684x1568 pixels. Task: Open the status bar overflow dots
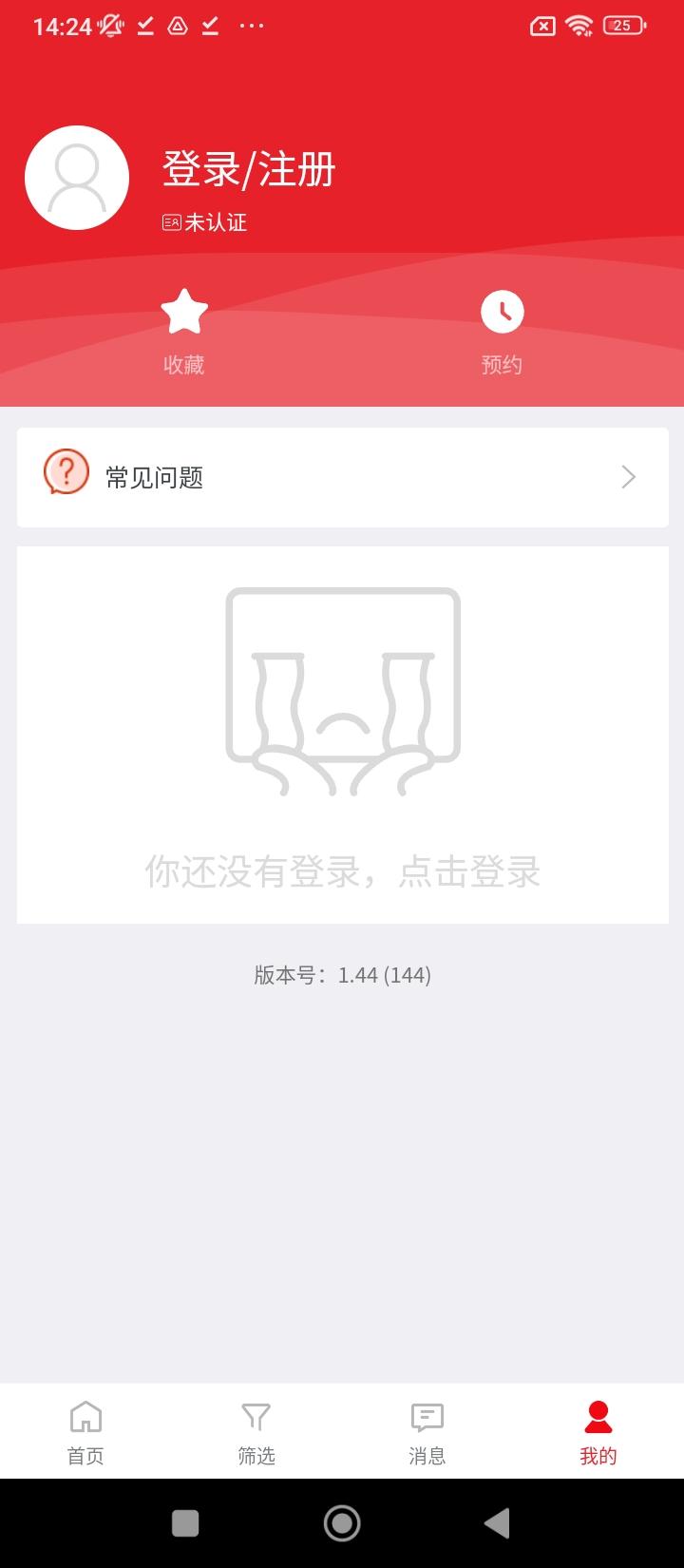[251, 26]
